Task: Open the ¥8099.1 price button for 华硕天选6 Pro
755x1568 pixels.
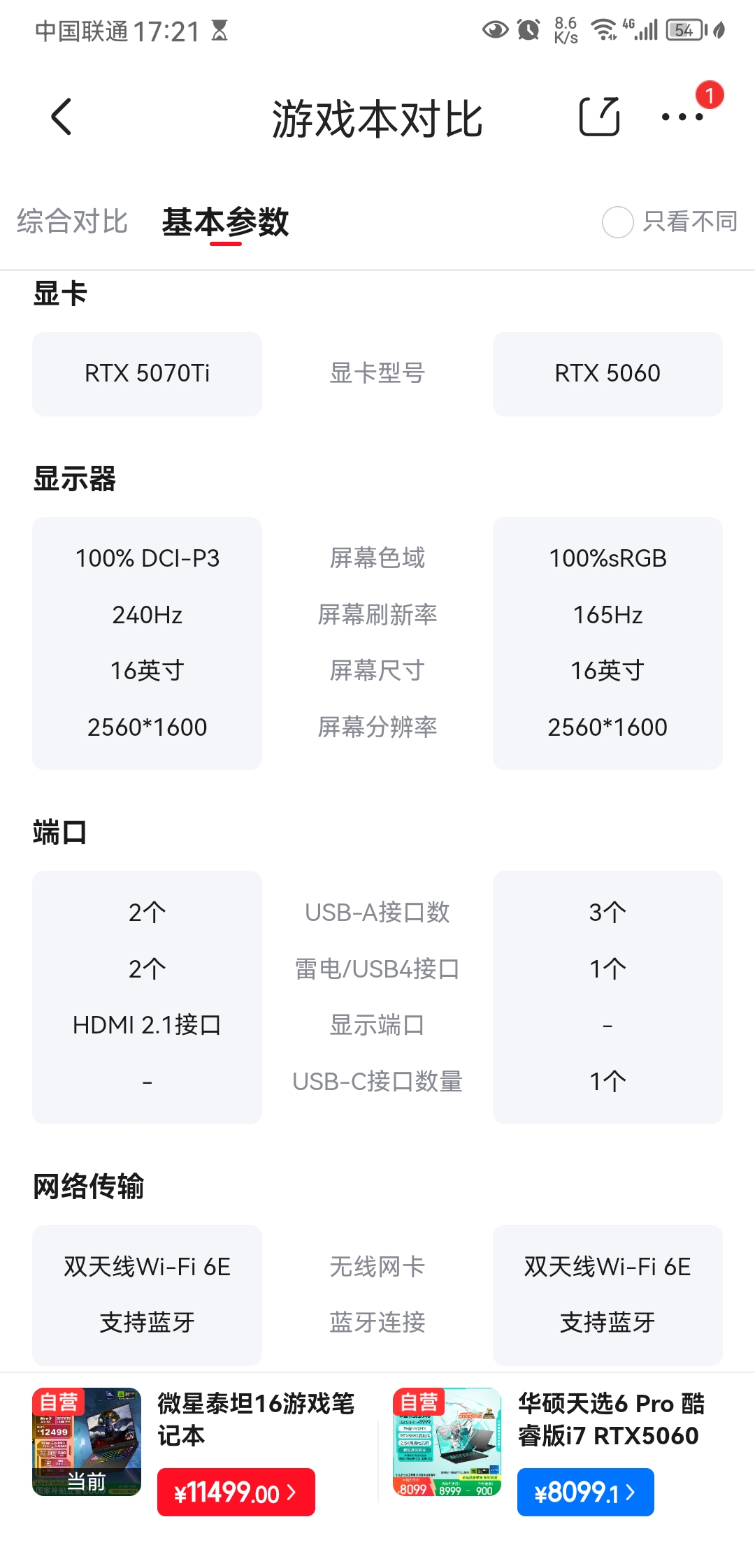Action: (x=585, y=1493)
